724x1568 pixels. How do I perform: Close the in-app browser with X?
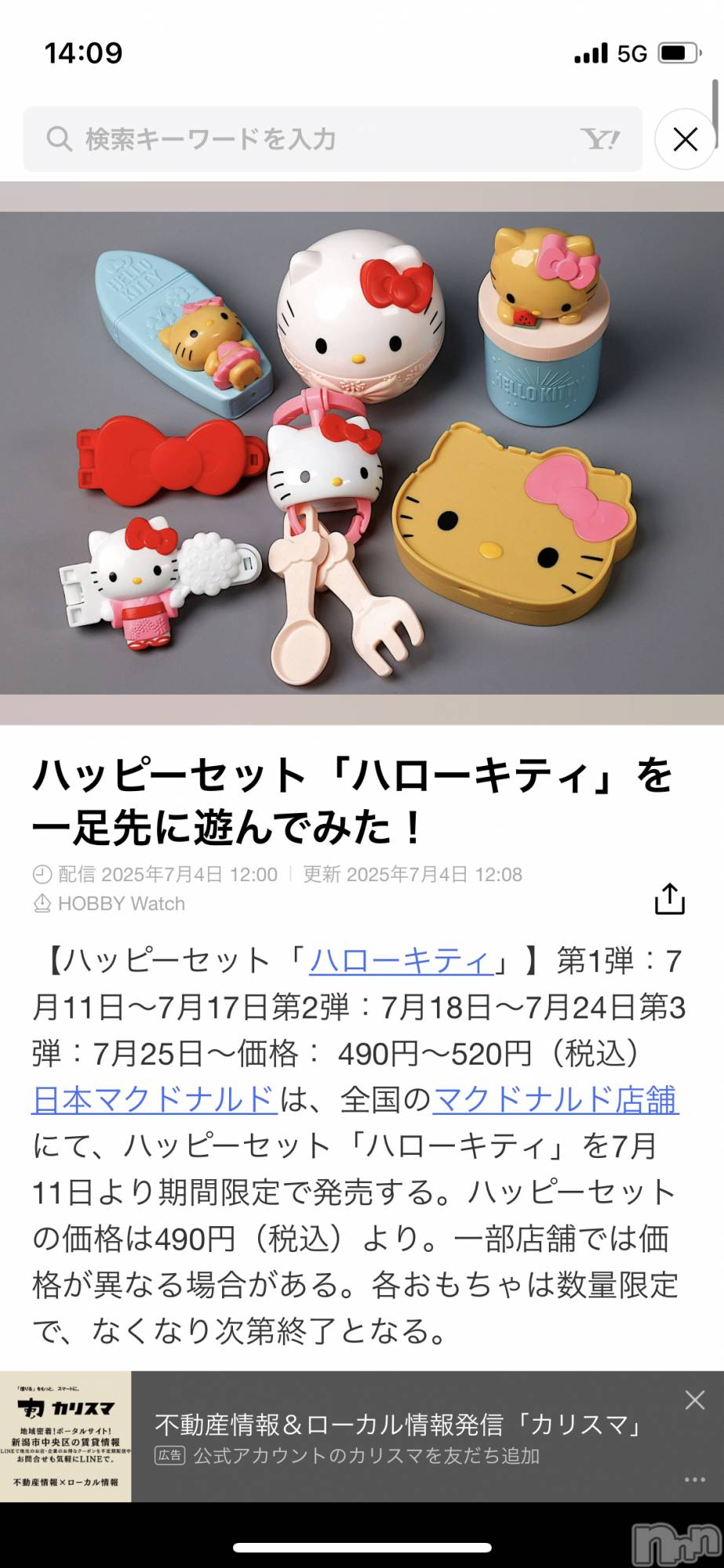(686, 140)
